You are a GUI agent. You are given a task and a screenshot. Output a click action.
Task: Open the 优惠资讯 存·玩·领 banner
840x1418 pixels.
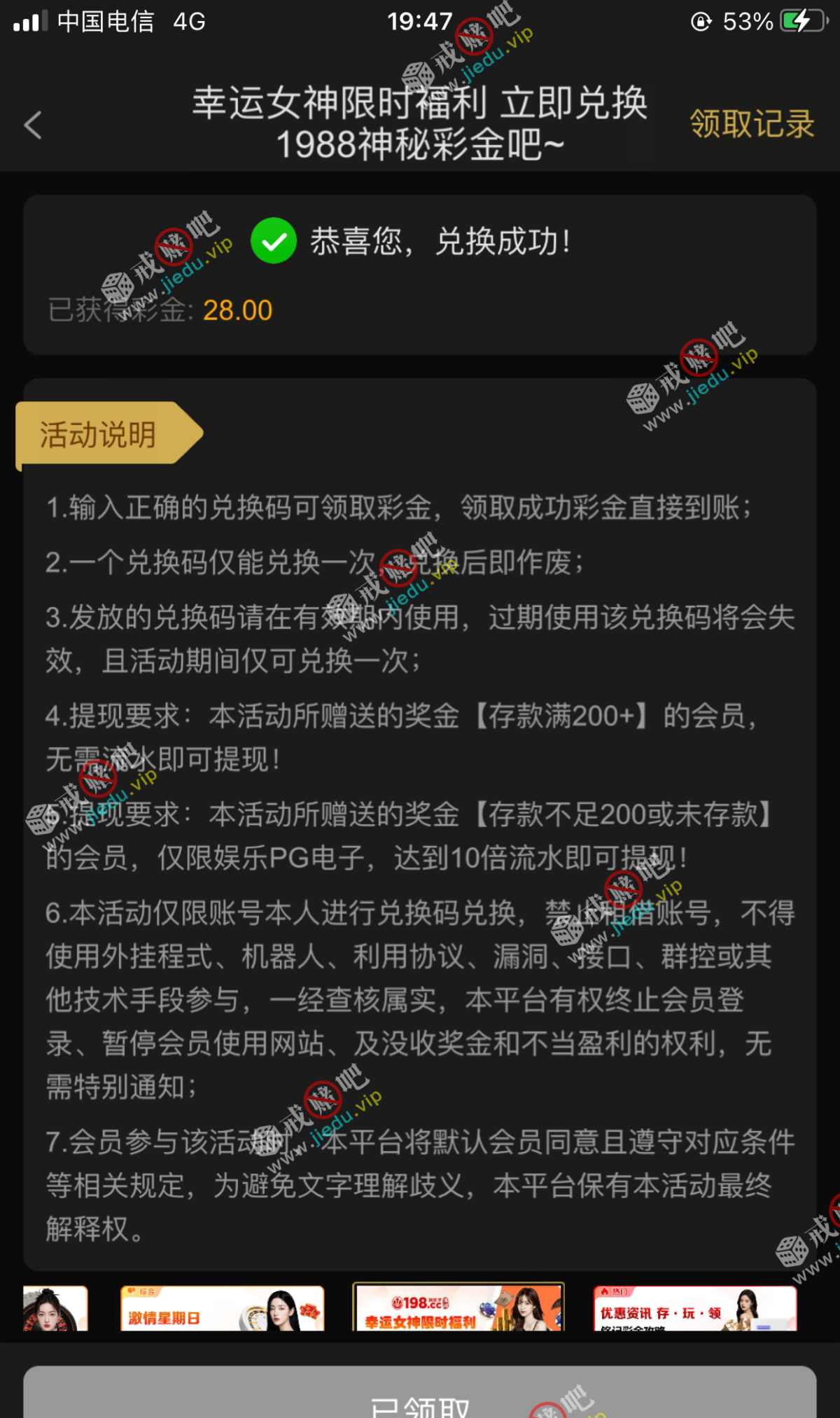click(694, 1308)
